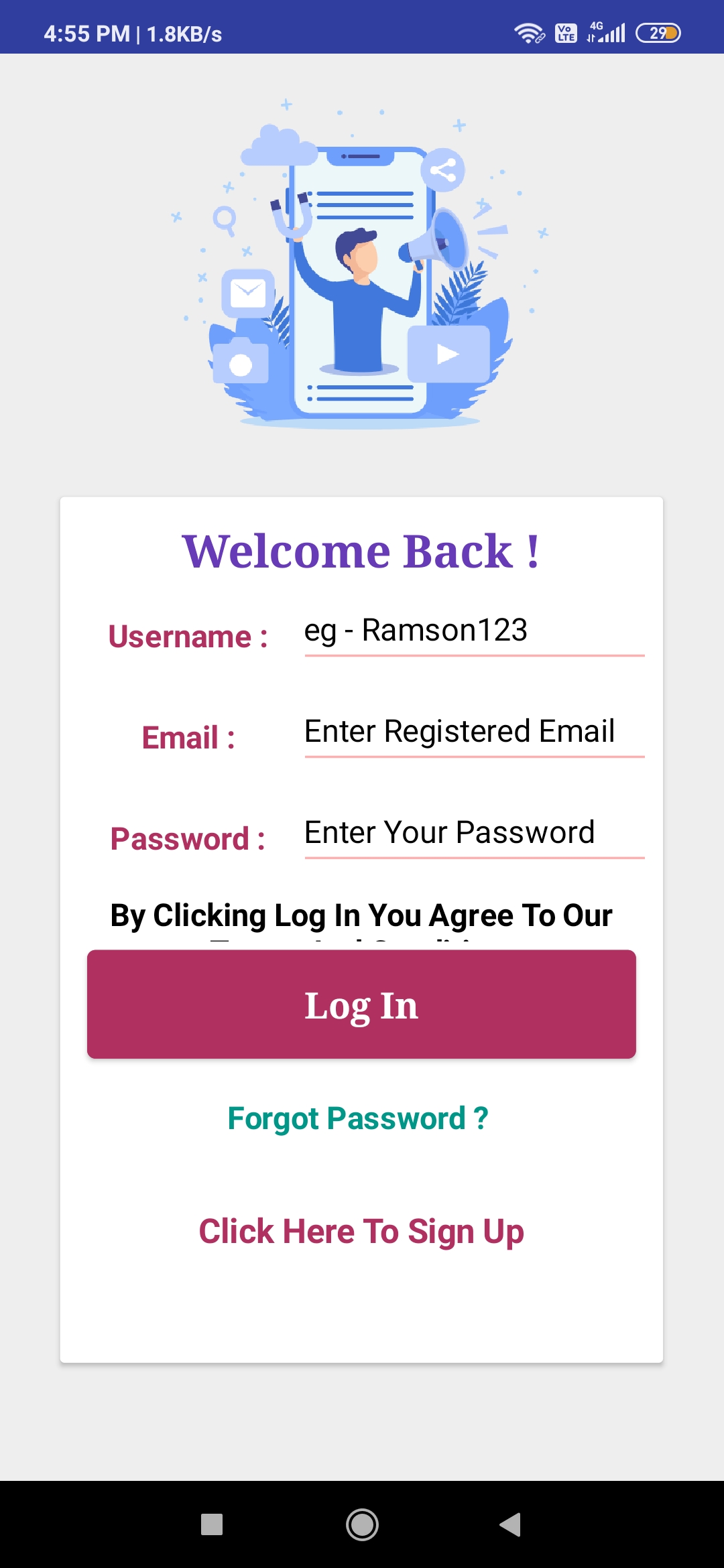Focus the Enter Registered Email field
724x1568 pixels.
pyautogui.click(x=473, y=732)
